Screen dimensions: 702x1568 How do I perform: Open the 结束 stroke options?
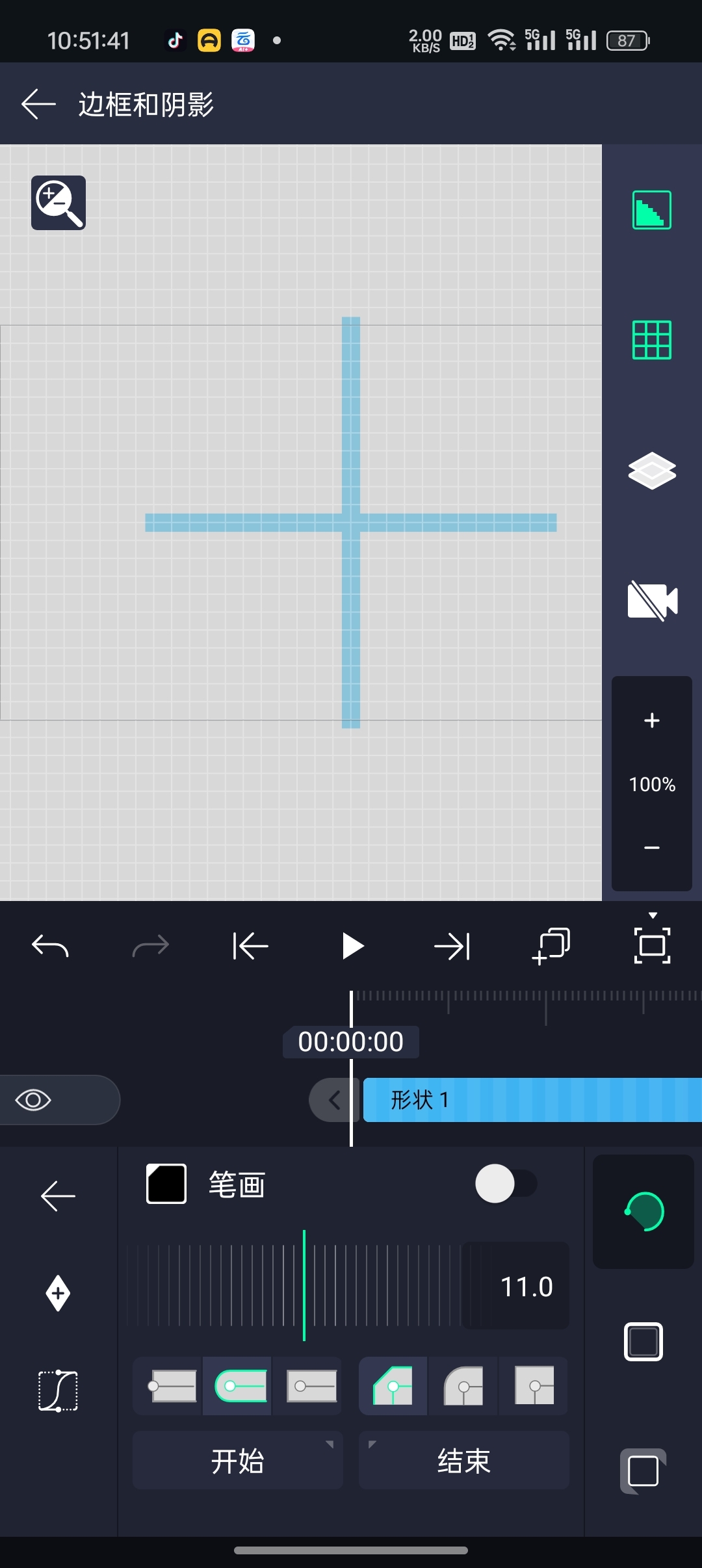click(x=463, y=1461)
